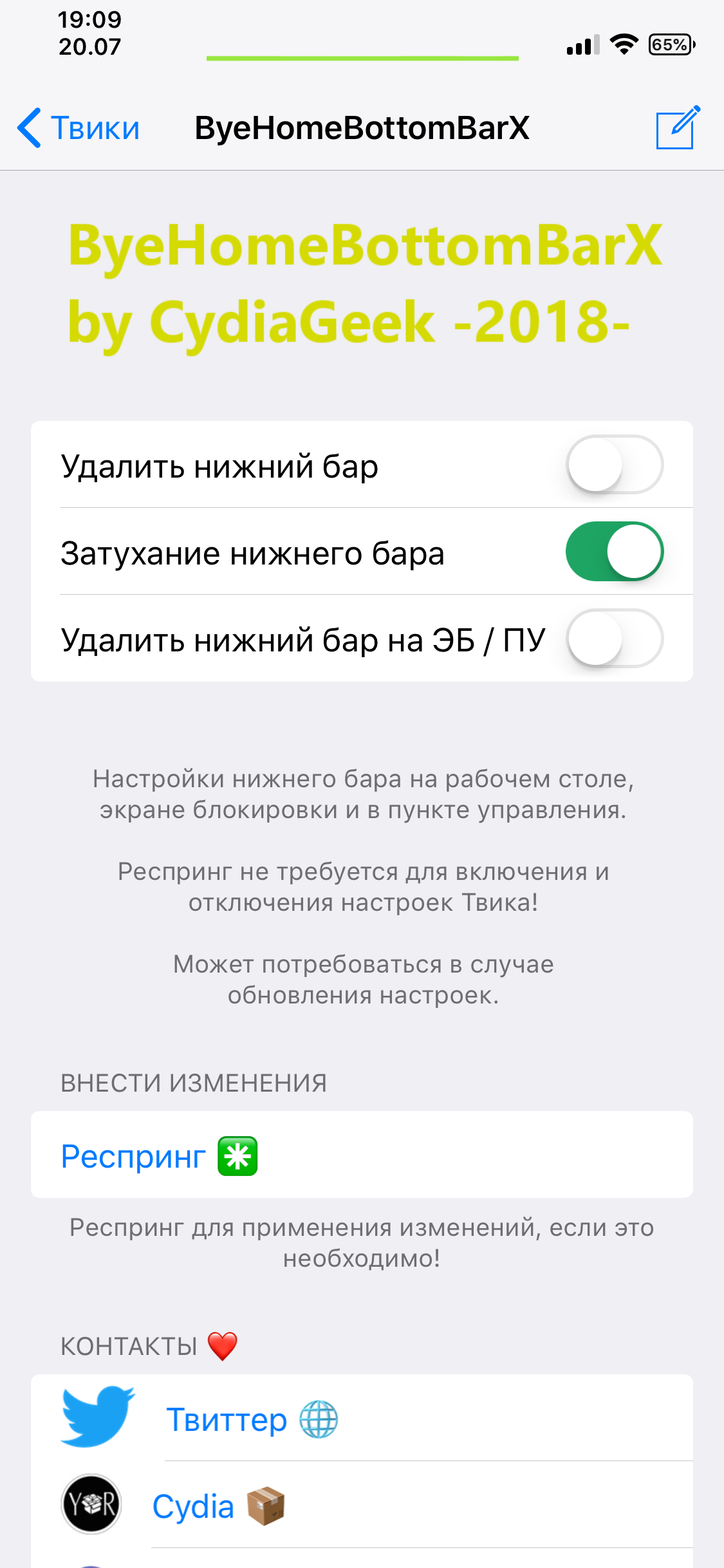This screenshot has height=1568, width=724.
Task: Disable Затухание нижнего бара switch
Action: 615,552
